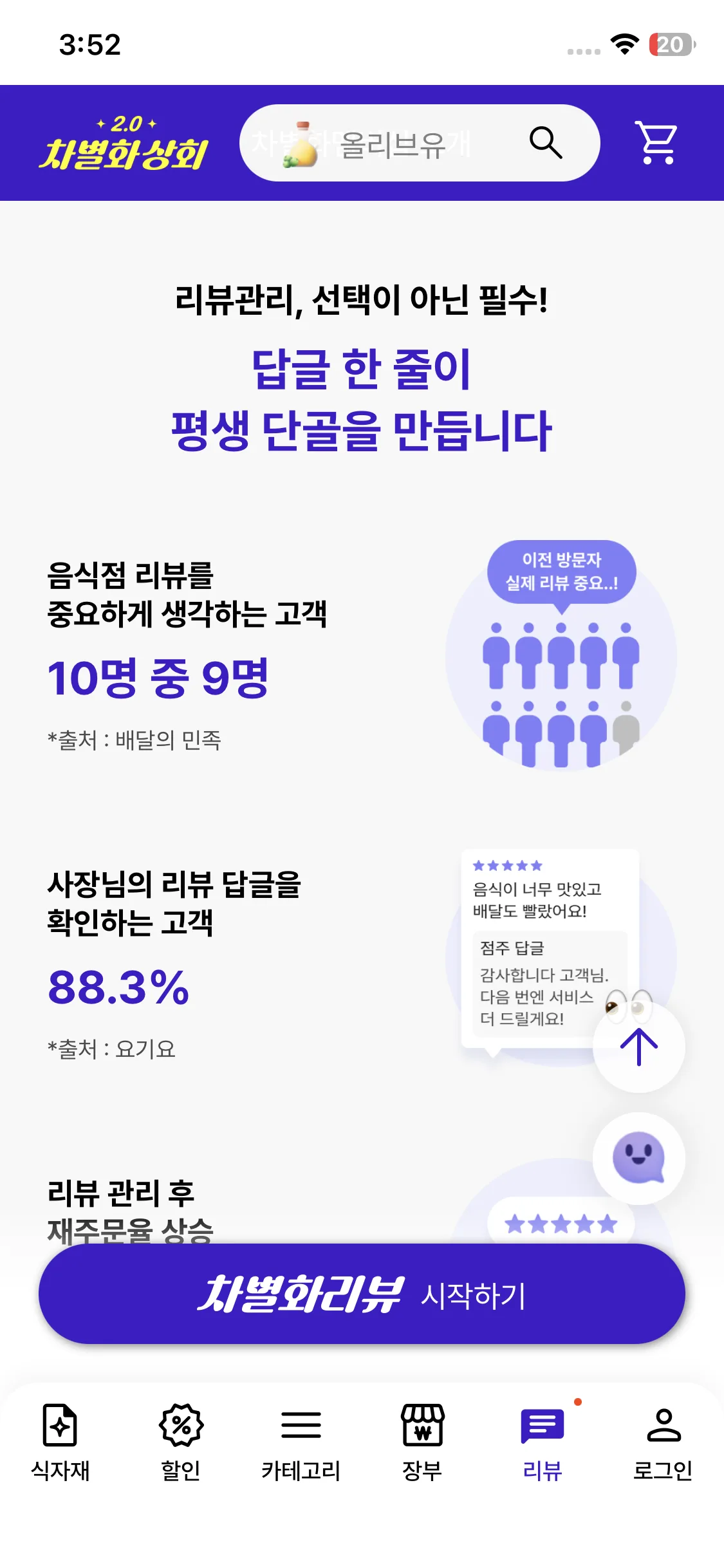Viewport: 724px width, 1568px height.
Task: Open the shopping cart
Action: 656,142
